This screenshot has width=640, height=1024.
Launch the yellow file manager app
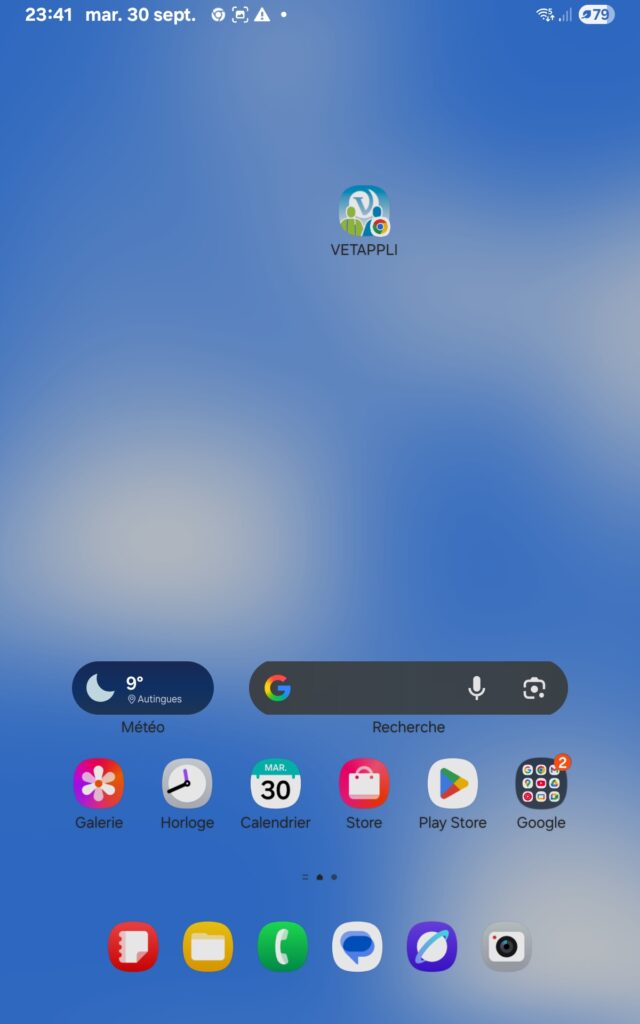208,947
